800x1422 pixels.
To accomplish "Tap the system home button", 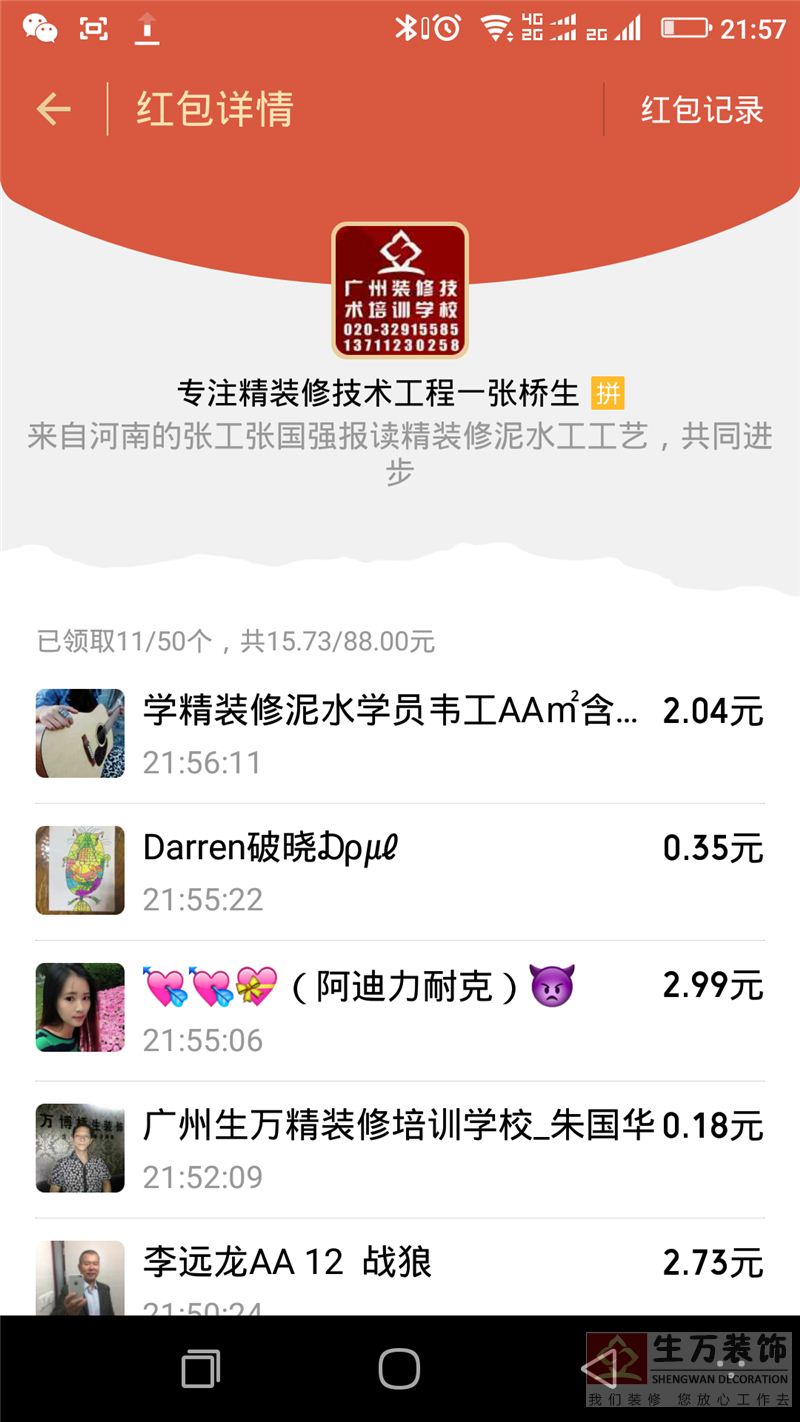I will [399, 1368].
